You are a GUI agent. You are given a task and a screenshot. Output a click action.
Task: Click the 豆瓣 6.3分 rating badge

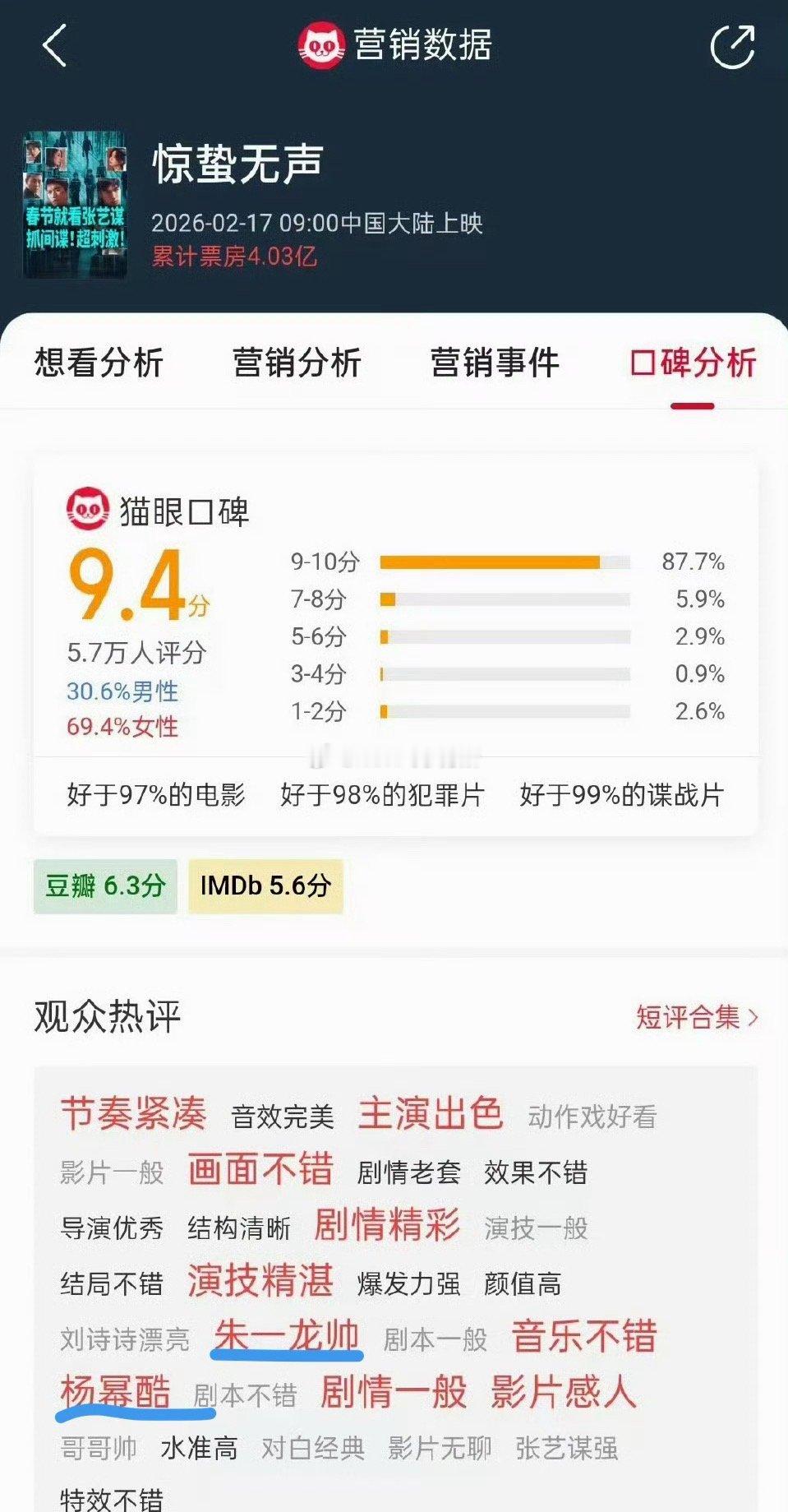[104, 885]
